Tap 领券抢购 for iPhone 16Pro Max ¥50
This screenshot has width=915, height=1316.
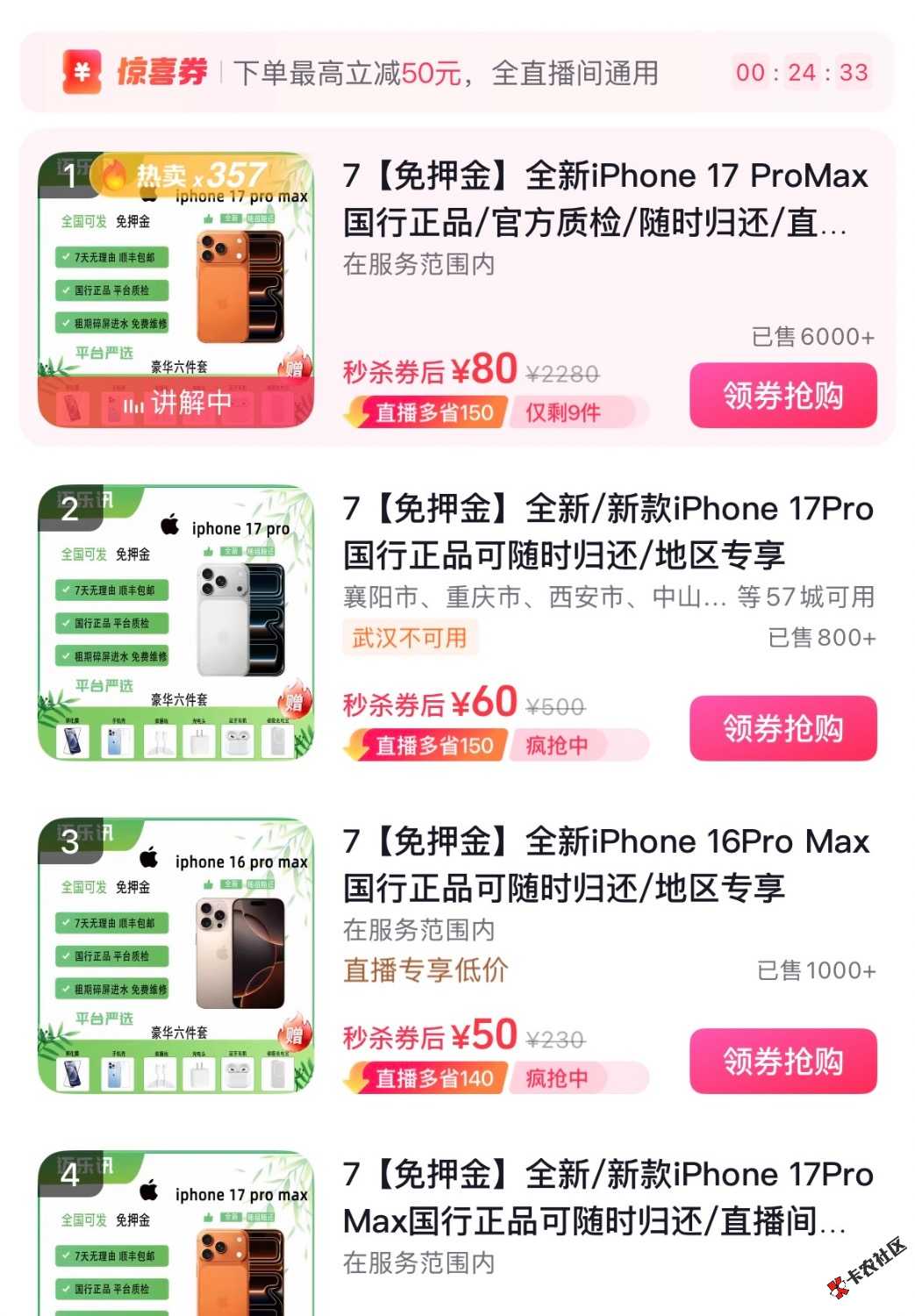[783, 1061]
